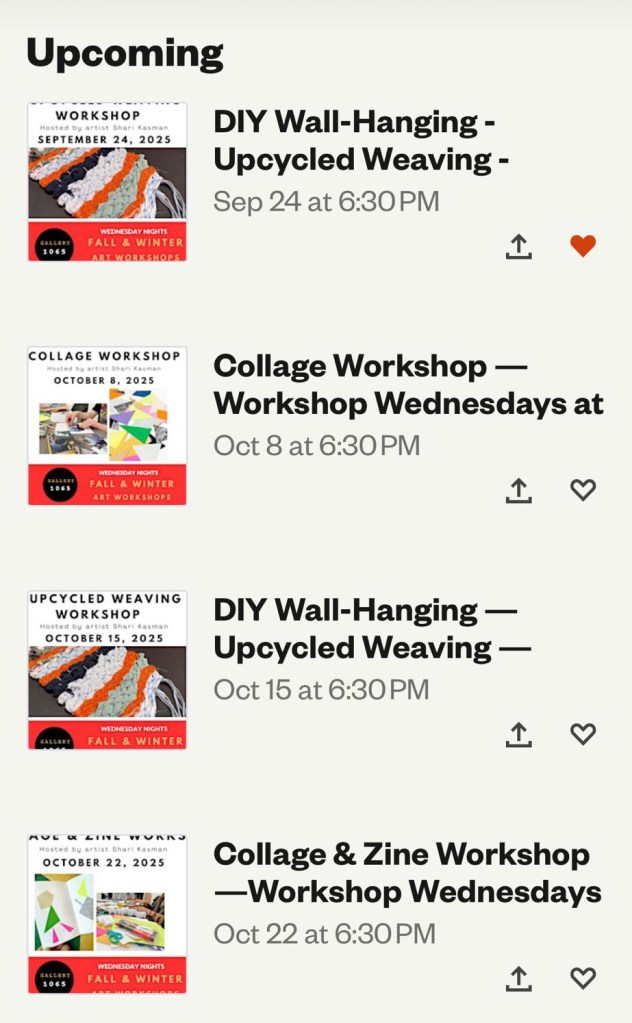This screenshot has height=1023, width=632.
Task: Share the Oct 15 Upcycled Weaving event
Action: 518,734
